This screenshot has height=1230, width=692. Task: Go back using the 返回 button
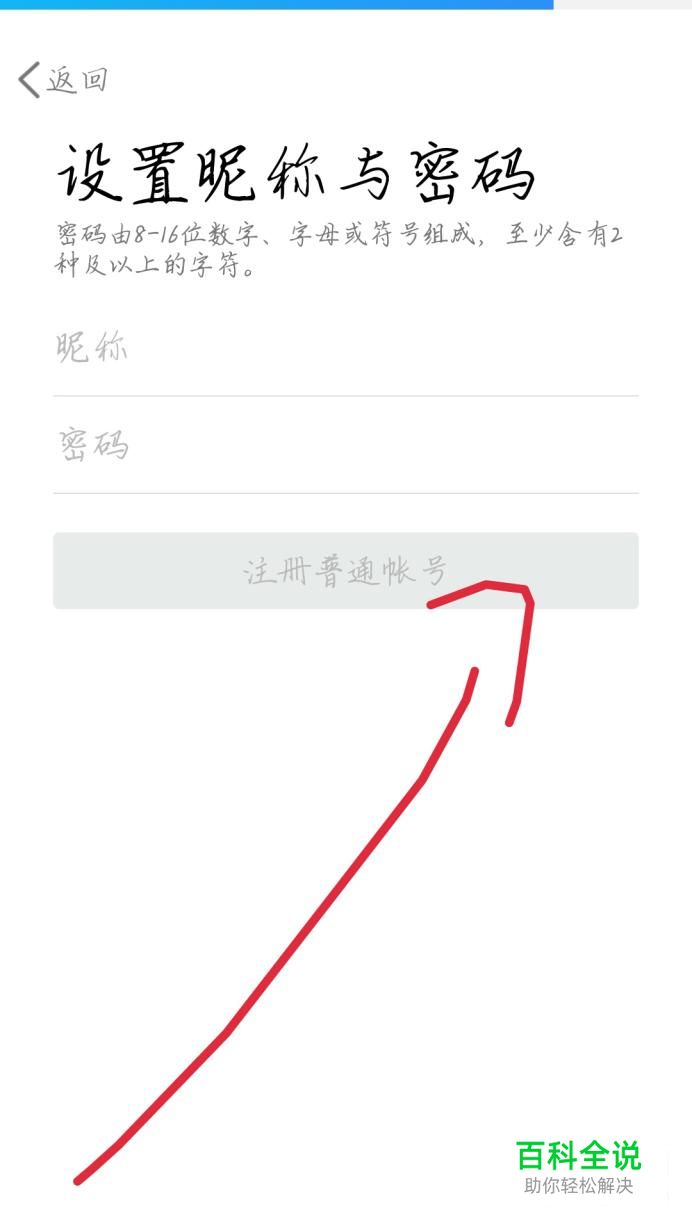(x=62, y=79)
